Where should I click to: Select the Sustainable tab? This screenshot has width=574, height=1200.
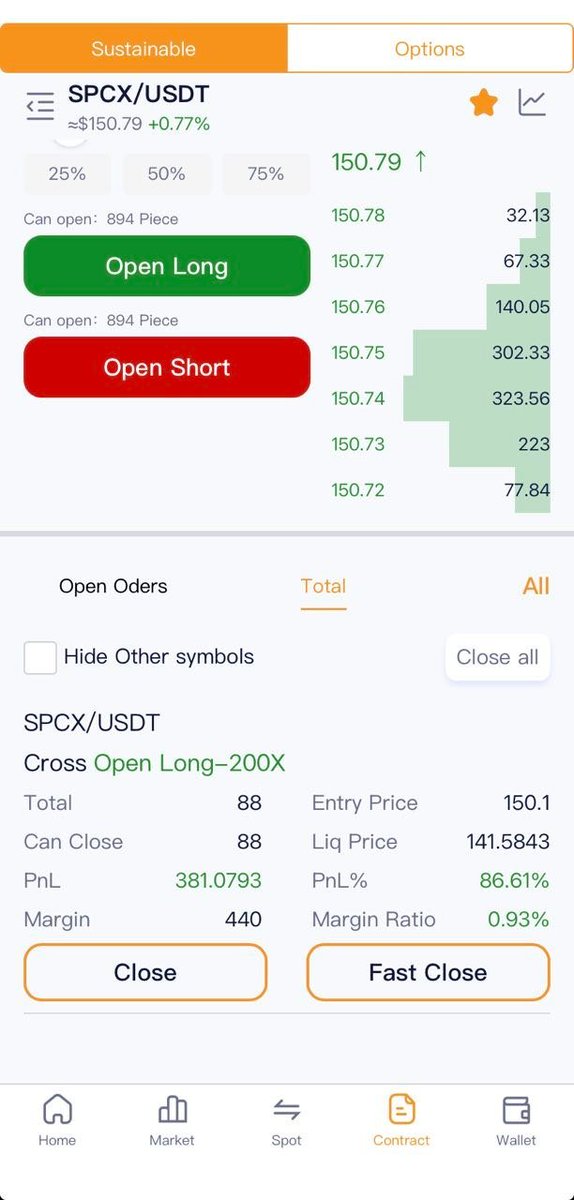click(143, 49)
